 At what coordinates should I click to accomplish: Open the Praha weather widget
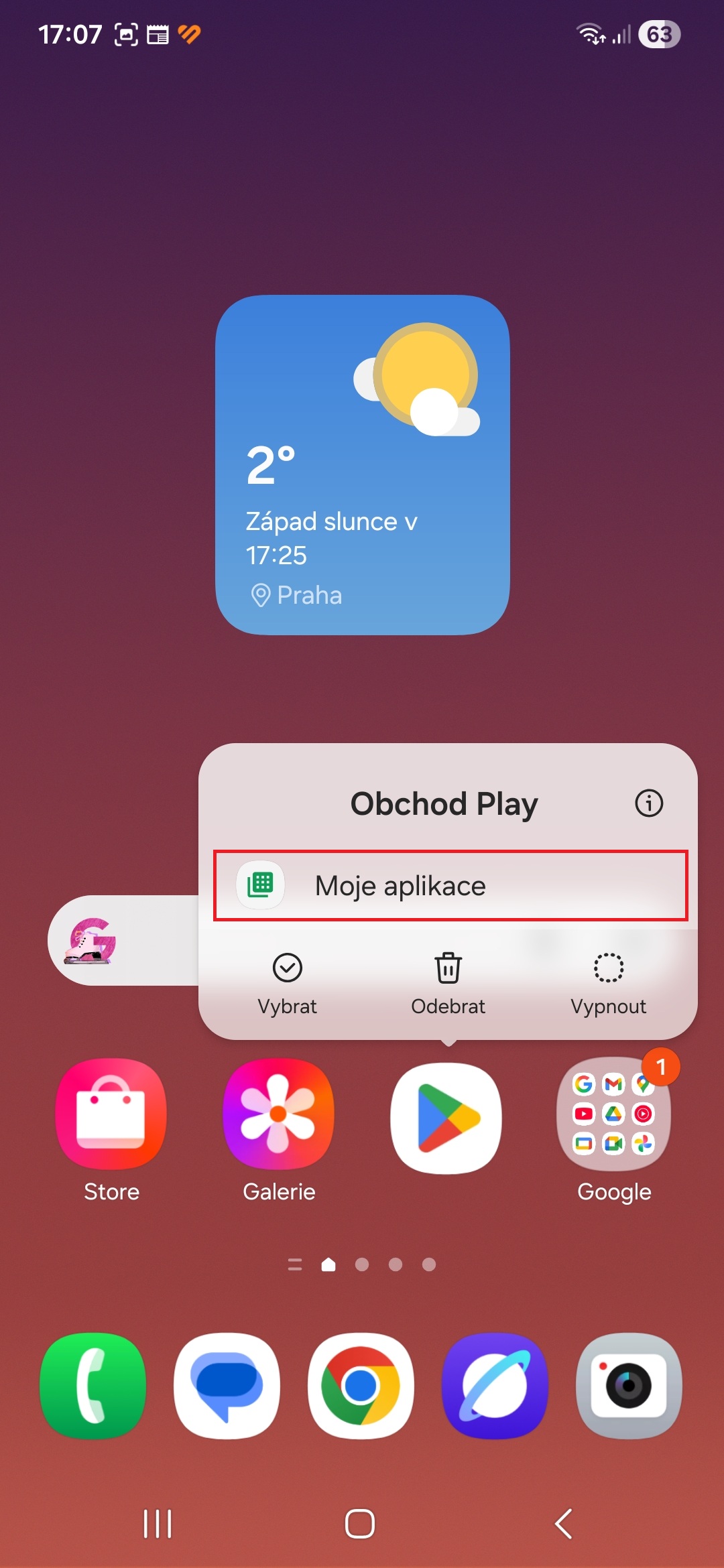point(362,464)
